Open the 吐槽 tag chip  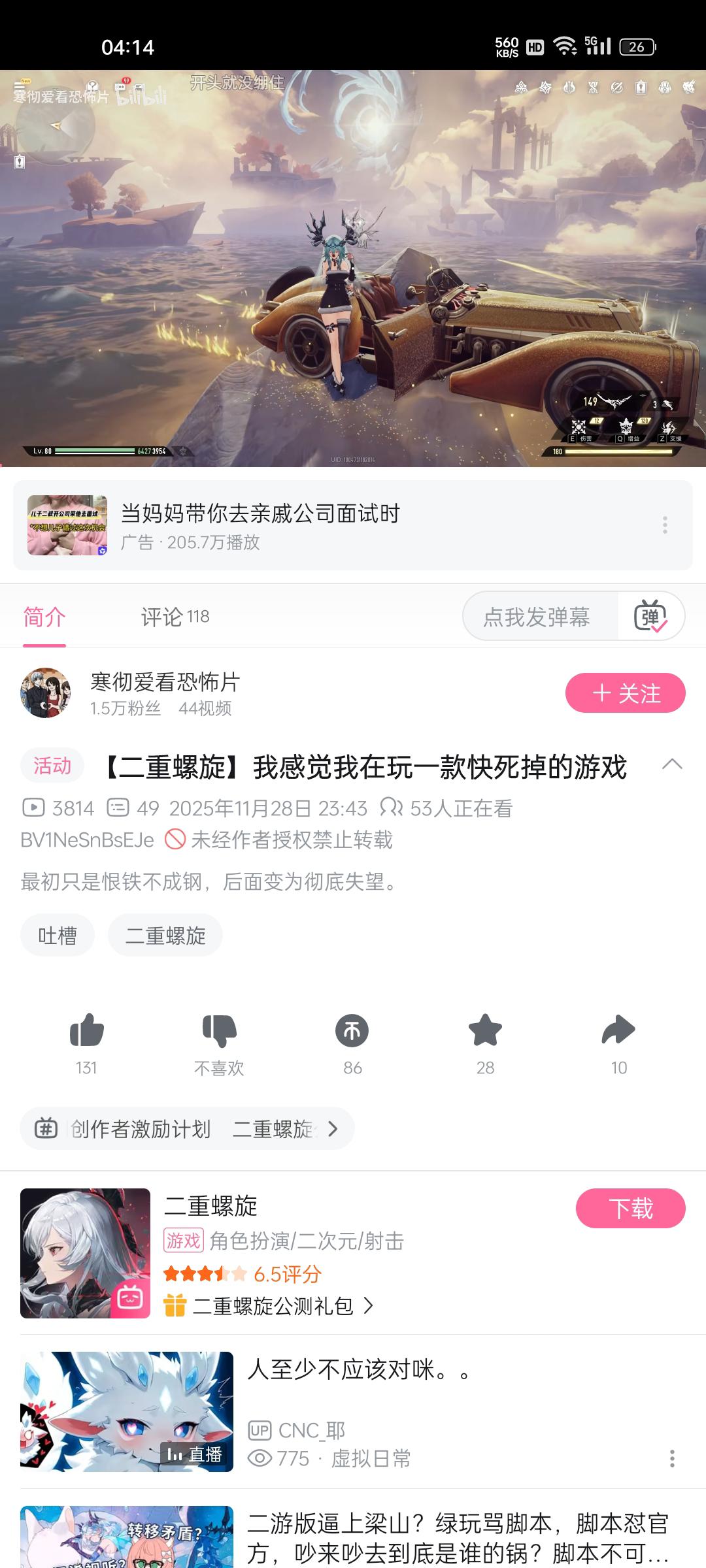(58, 936)
